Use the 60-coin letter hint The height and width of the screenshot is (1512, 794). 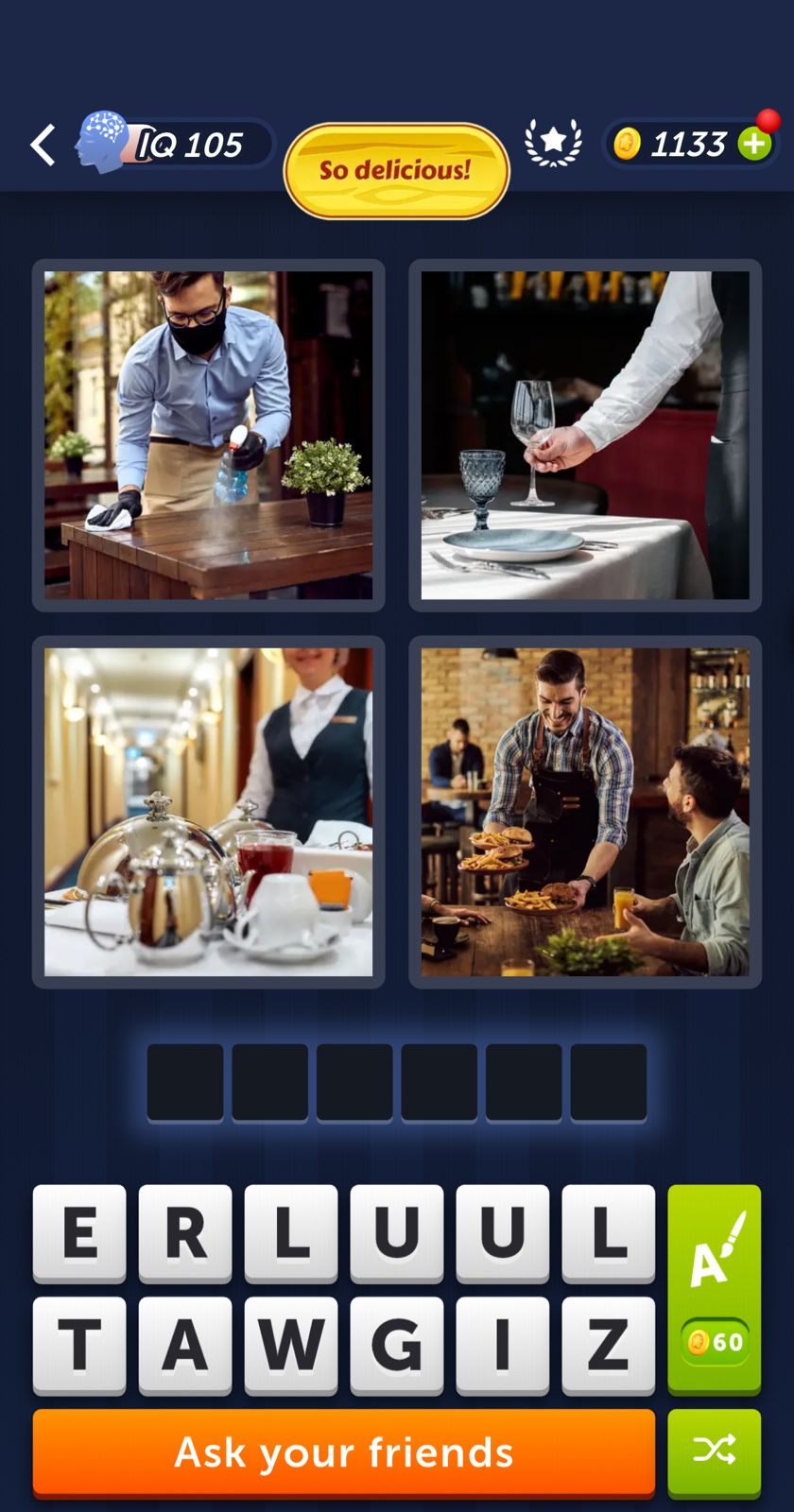(x=715, y=1289)
